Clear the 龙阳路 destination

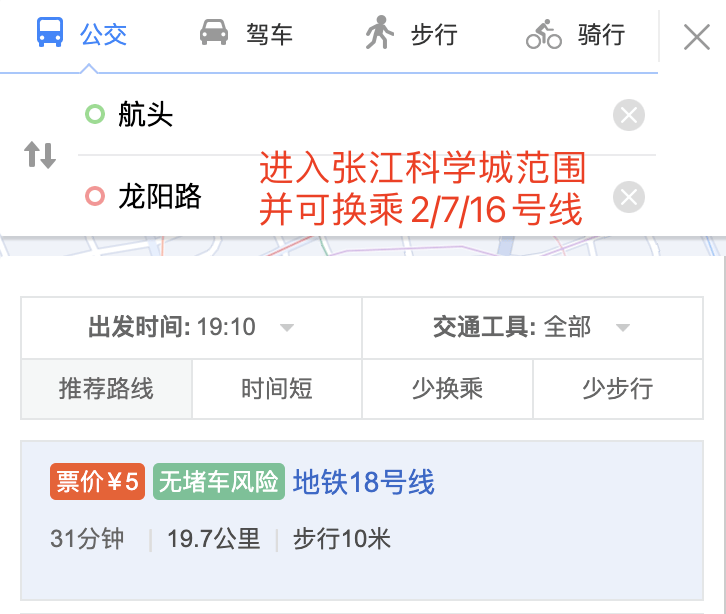click(x=628, y=196)
